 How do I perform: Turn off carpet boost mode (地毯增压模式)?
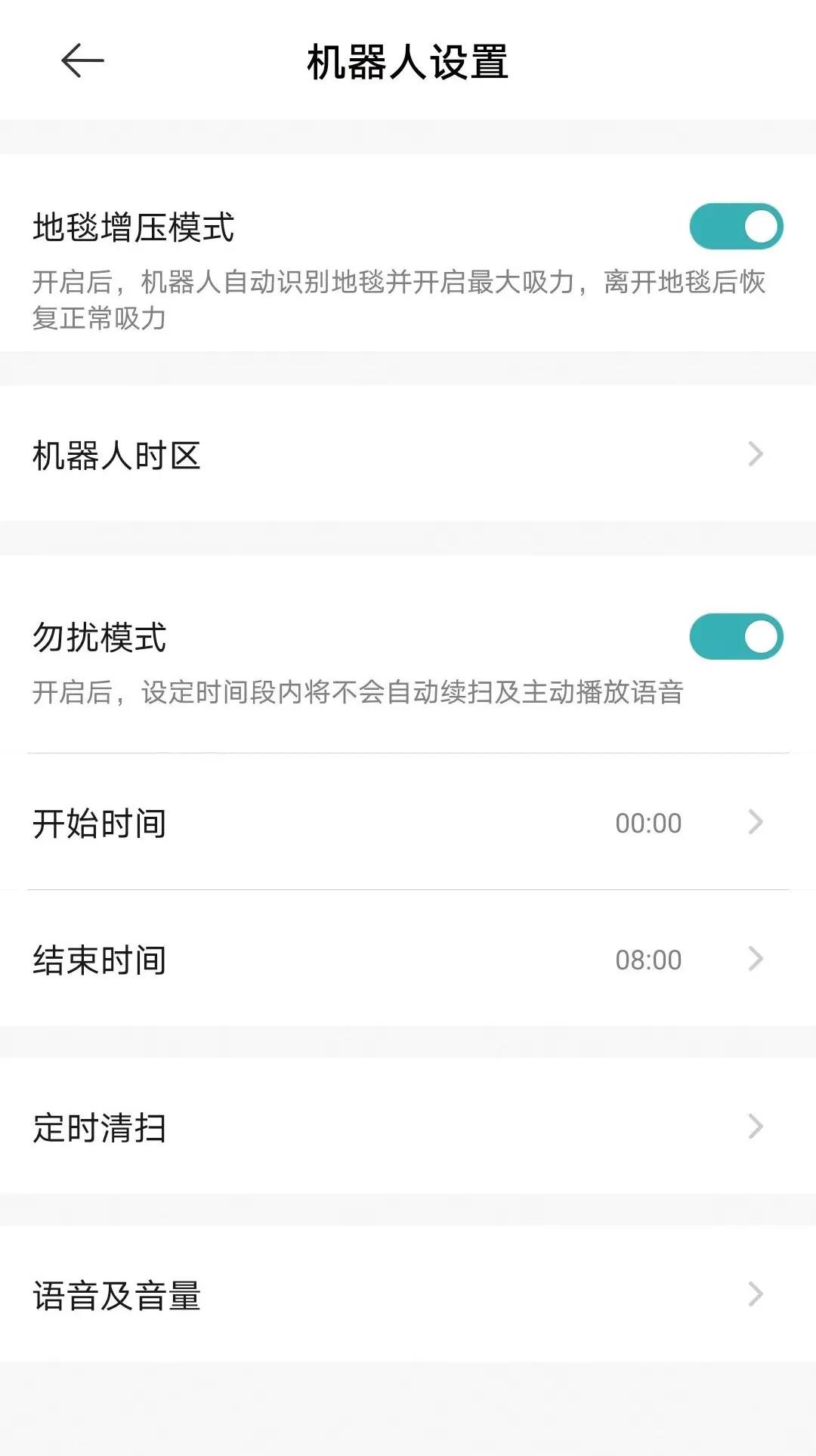click(736, 227)
